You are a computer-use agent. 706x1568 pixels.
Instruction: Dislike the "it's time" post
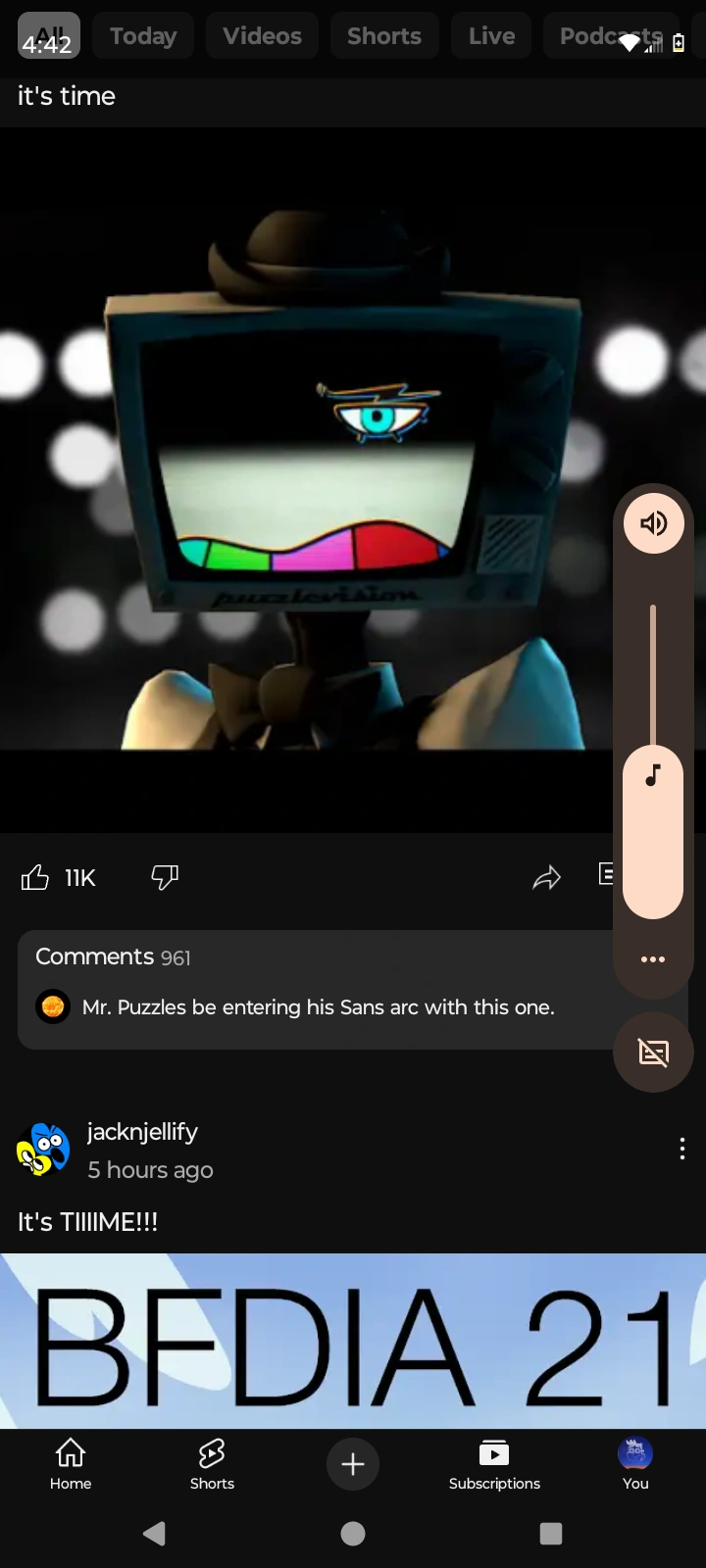point(165,877)
